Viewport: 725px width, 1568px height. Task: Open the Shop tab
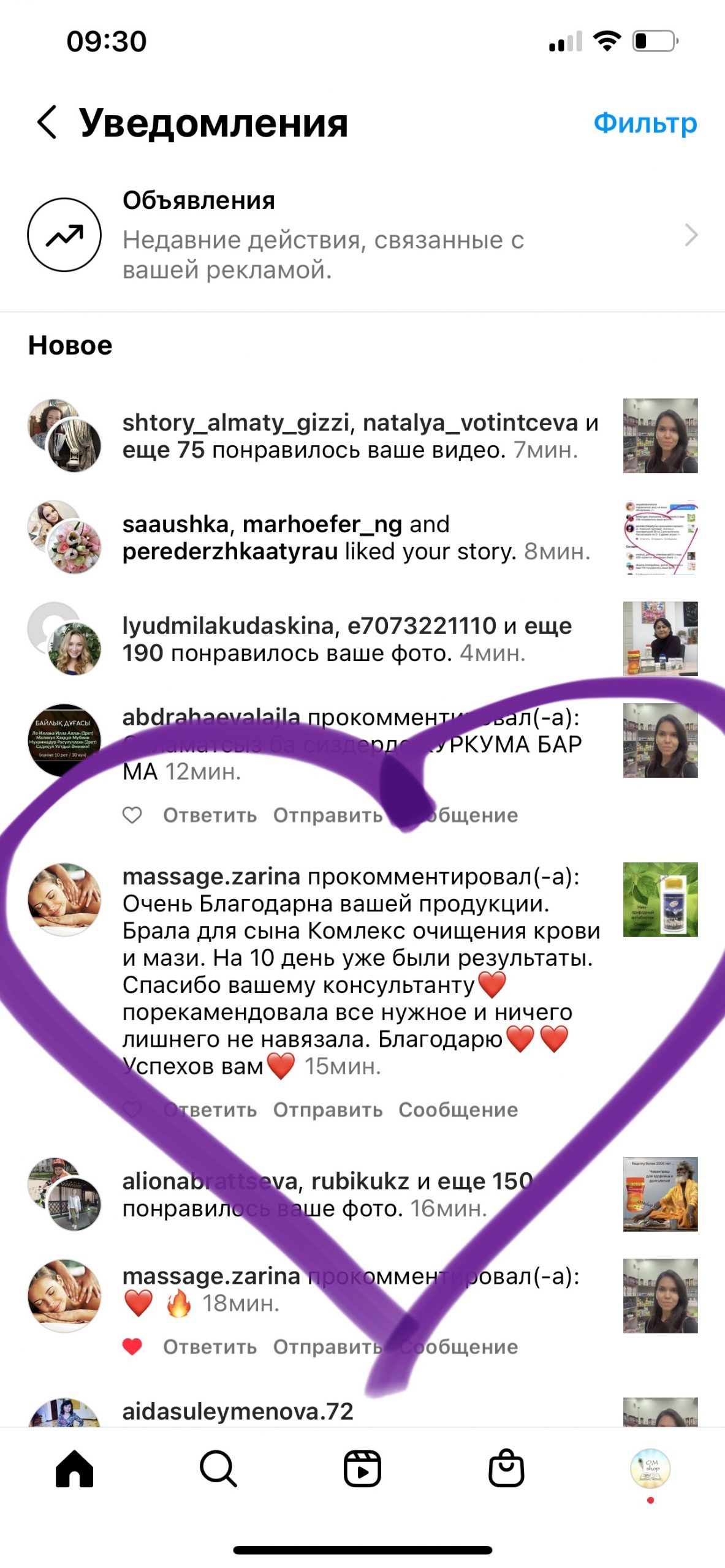(506, 1469)
